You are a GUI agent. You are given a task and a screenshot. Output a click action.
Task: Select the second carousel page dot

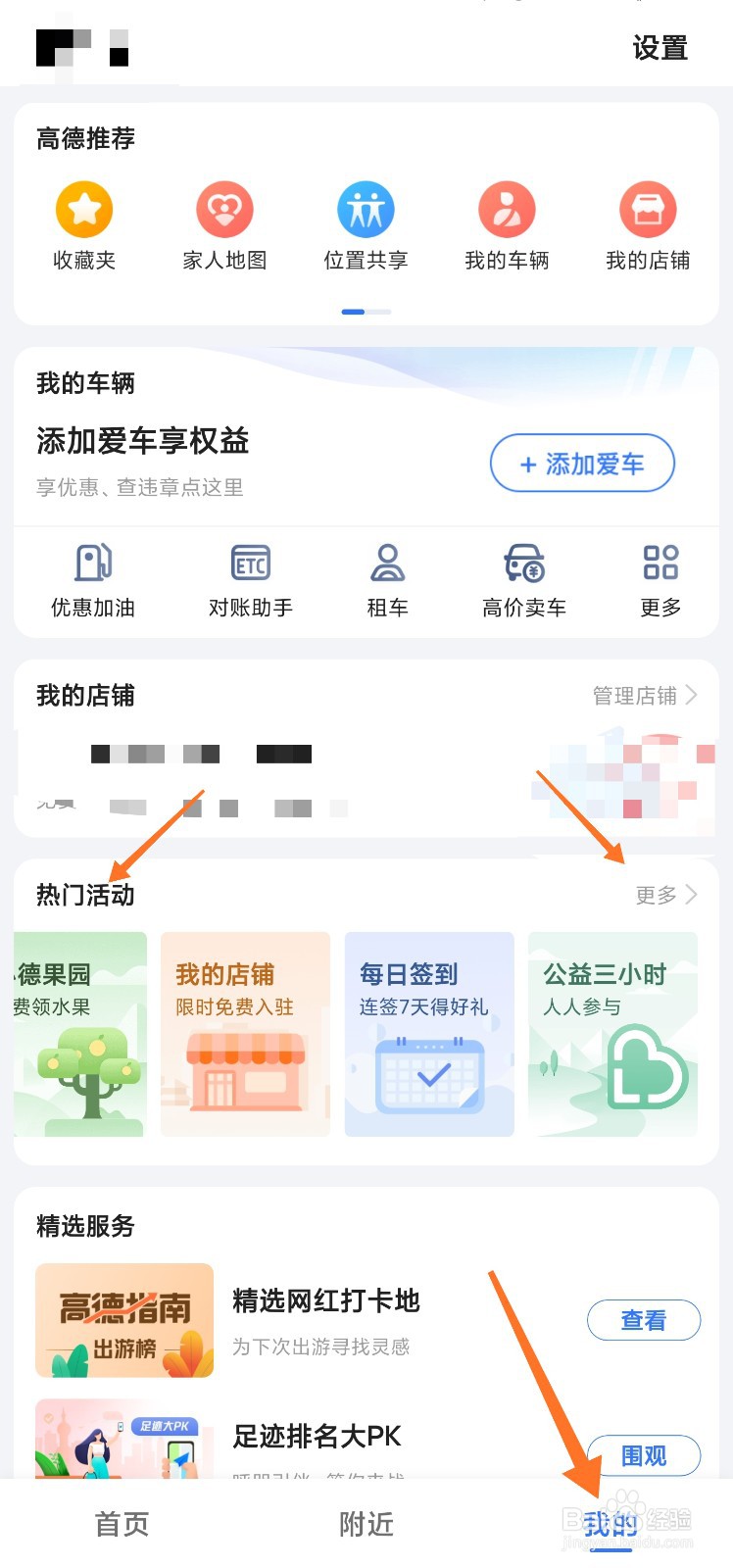(x=377, y=311)
